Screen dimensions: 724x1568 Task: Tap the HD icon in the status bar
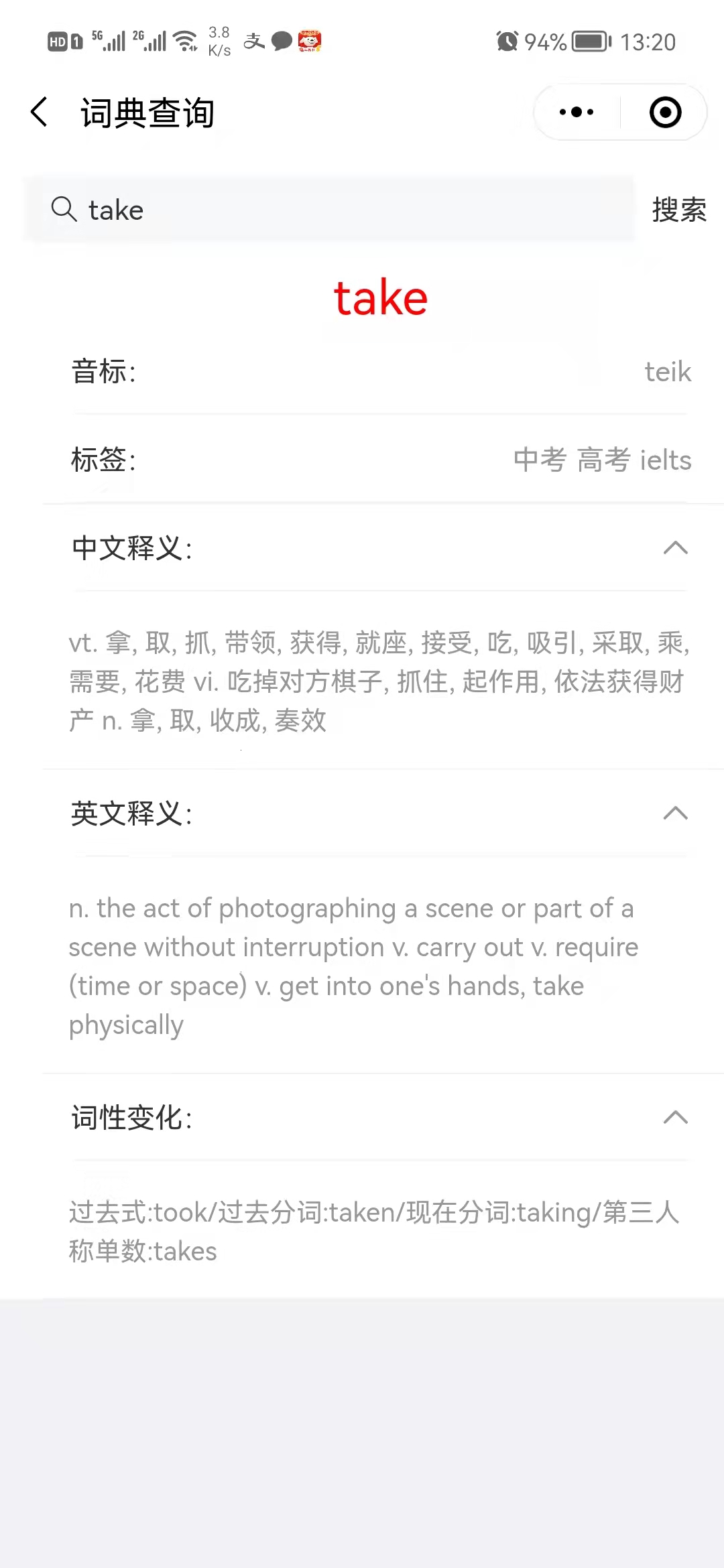click(x=60, y=40)
